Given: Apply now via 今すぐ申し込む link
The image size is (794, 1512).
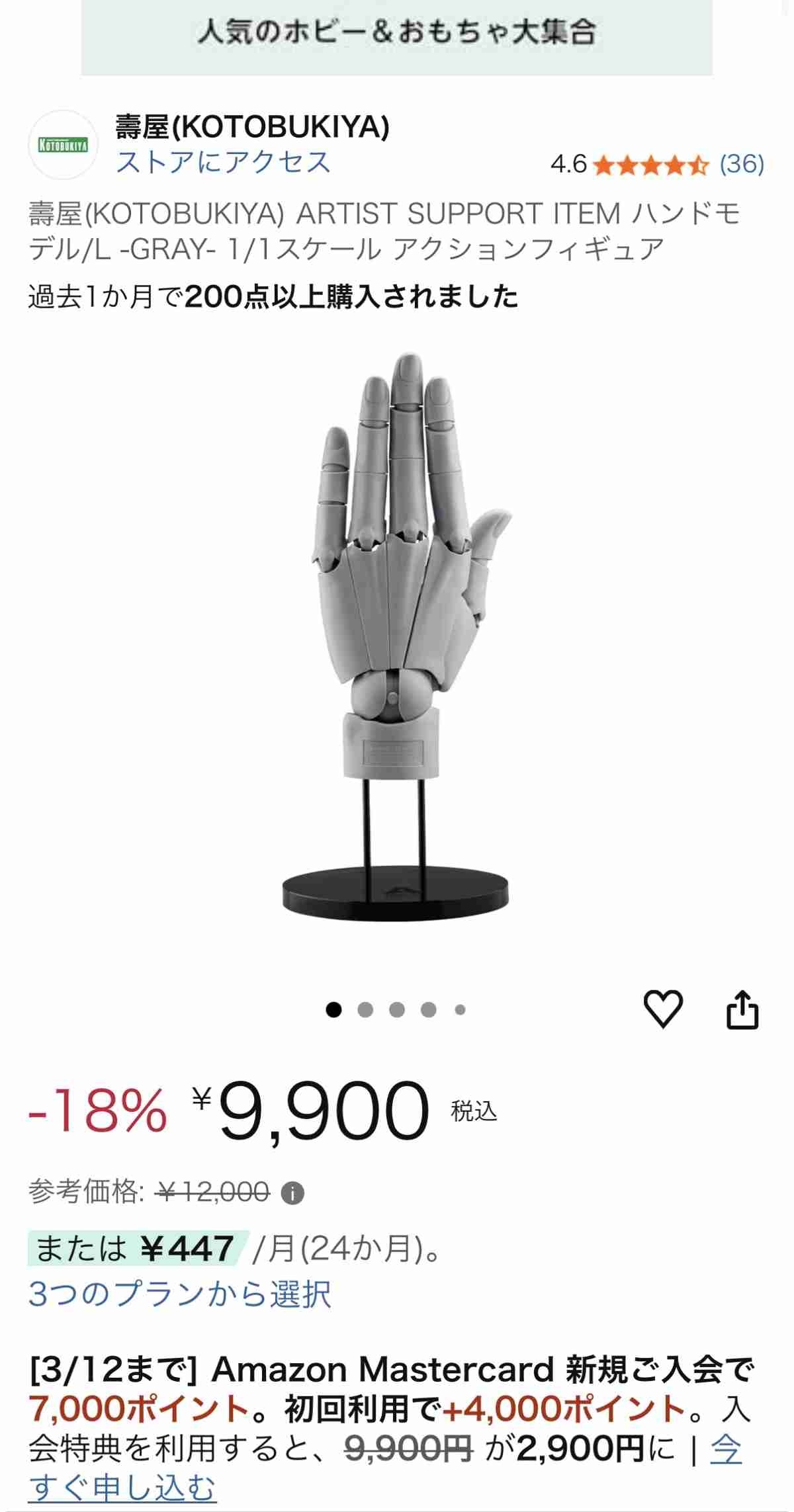Looking at the screenshot, I should coord(122,1488).
